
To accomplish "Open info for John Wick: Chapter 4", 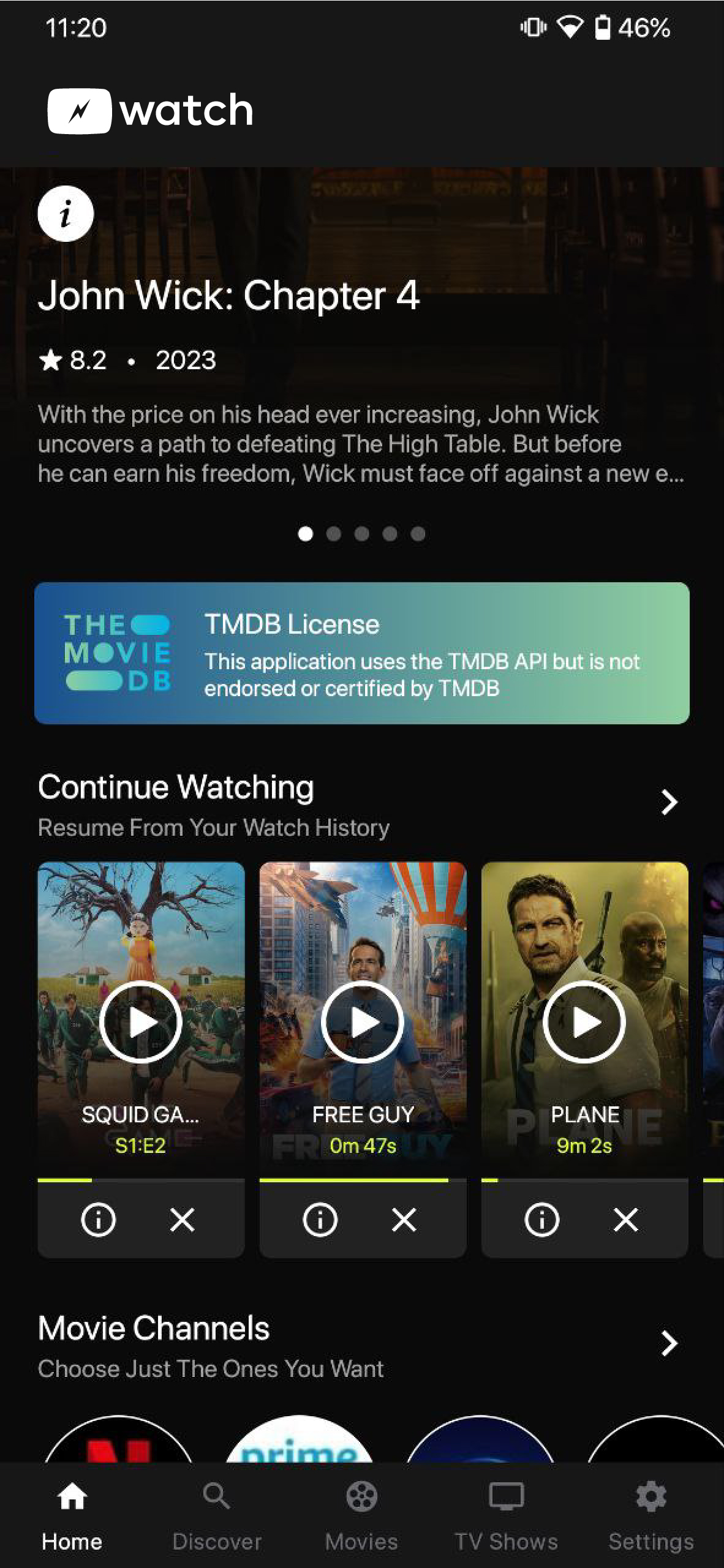I will coord(66,214).
